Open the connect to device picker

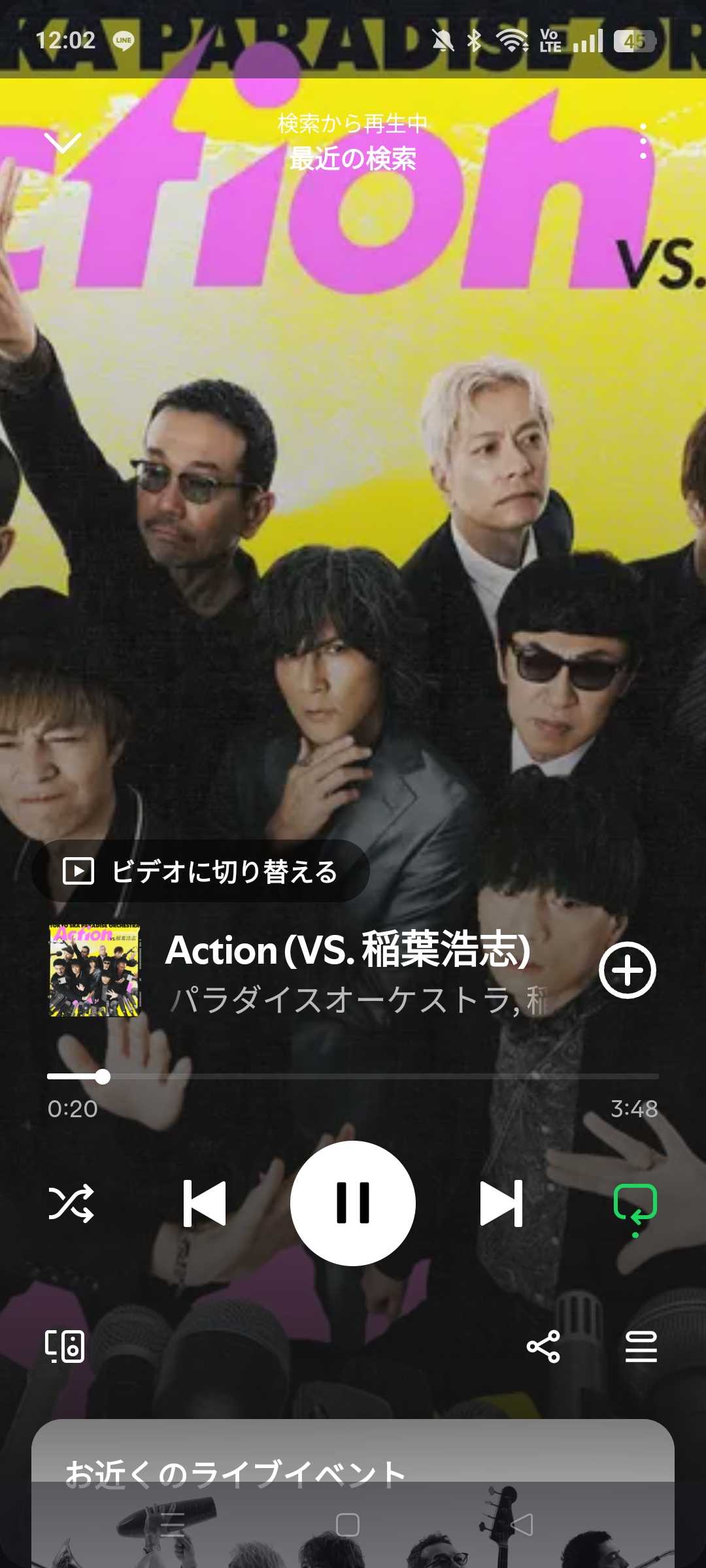[65, 1347]
